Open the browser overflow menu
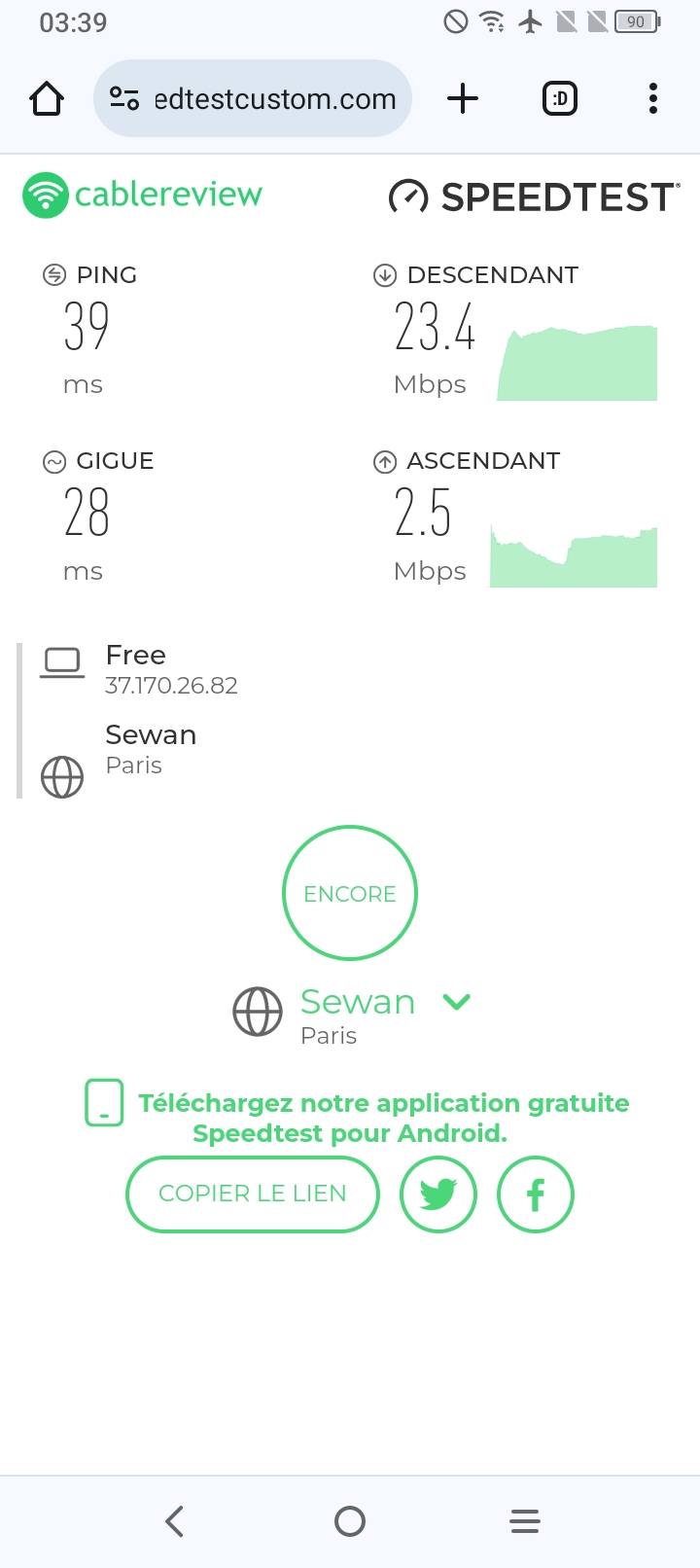 (x=652, y=99)
